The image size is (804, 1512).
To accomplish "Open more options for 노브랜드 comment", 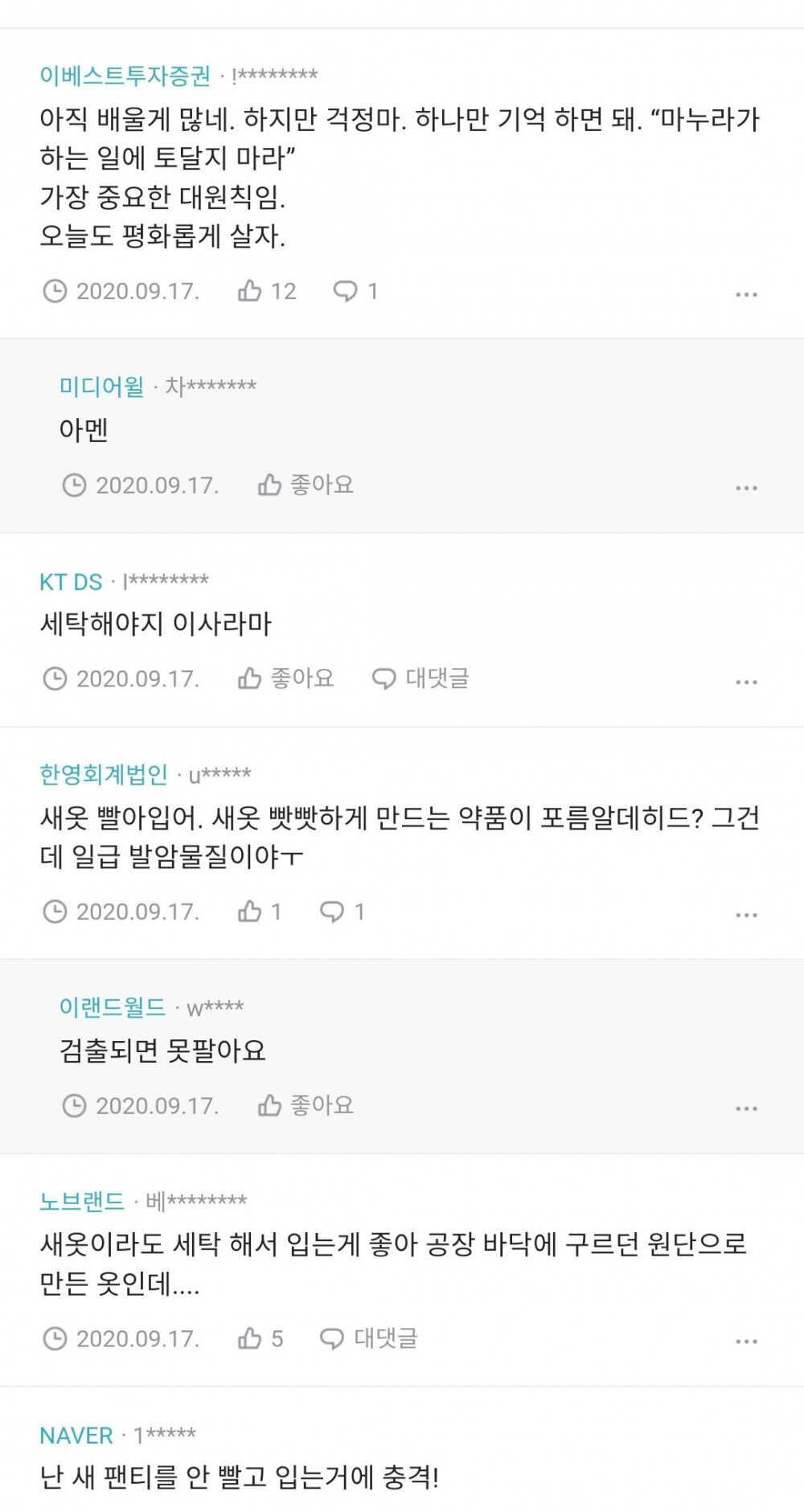I will (746, 1342).
